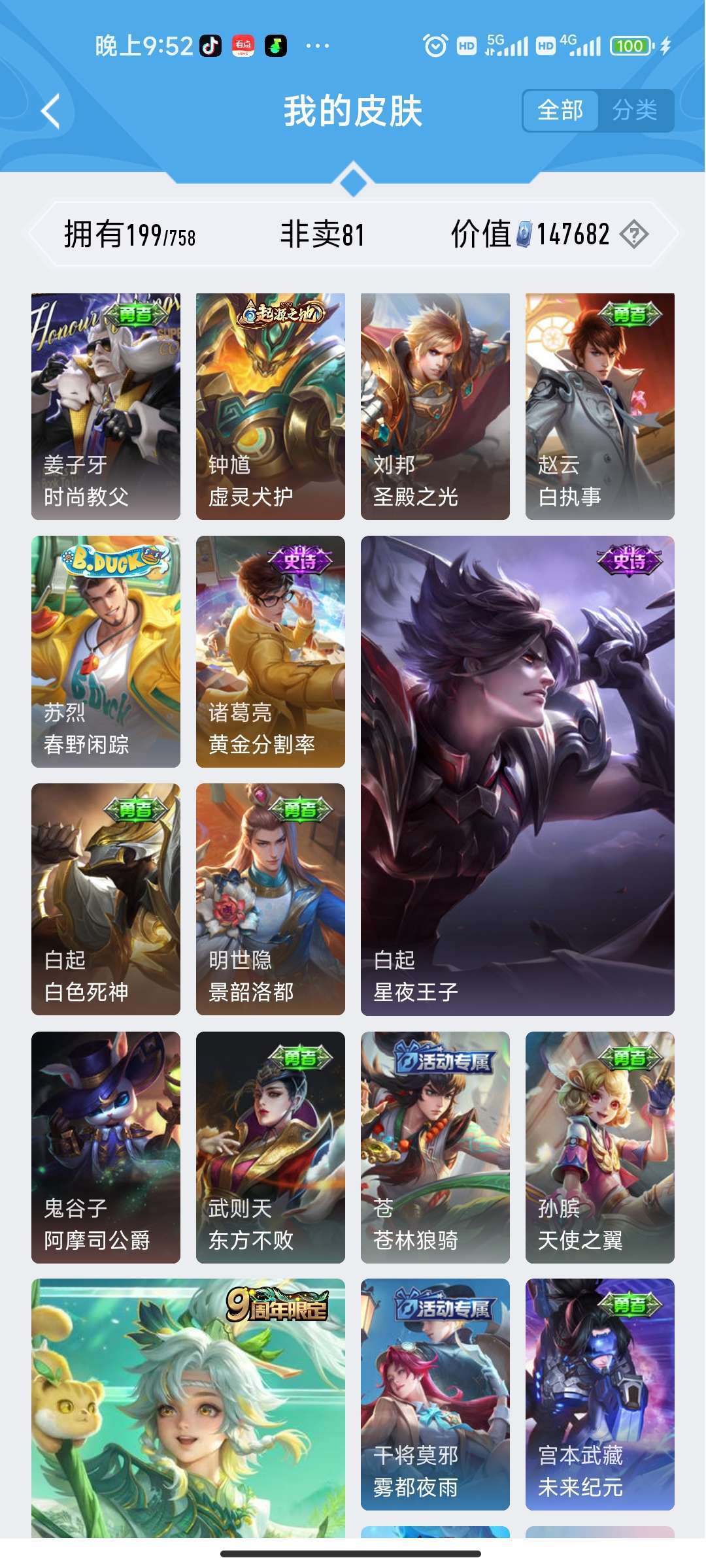View 白起 白色死神 skin
The image size is (706, 1568).
pyautogui.click(x=106, y=899)
